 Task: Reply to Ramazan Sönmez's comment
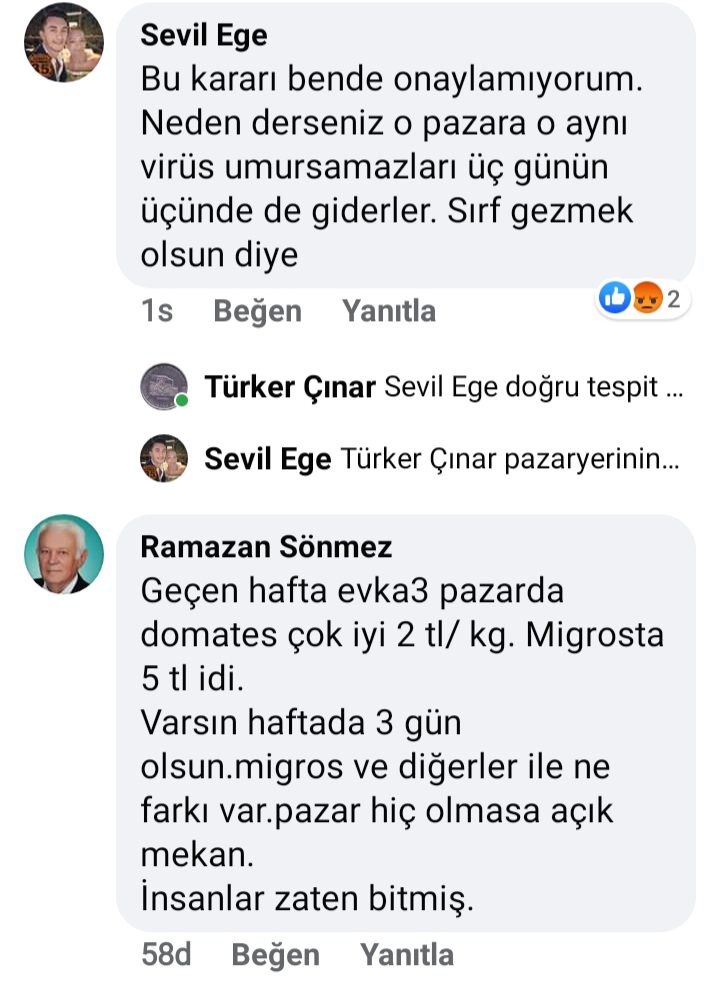407,954
